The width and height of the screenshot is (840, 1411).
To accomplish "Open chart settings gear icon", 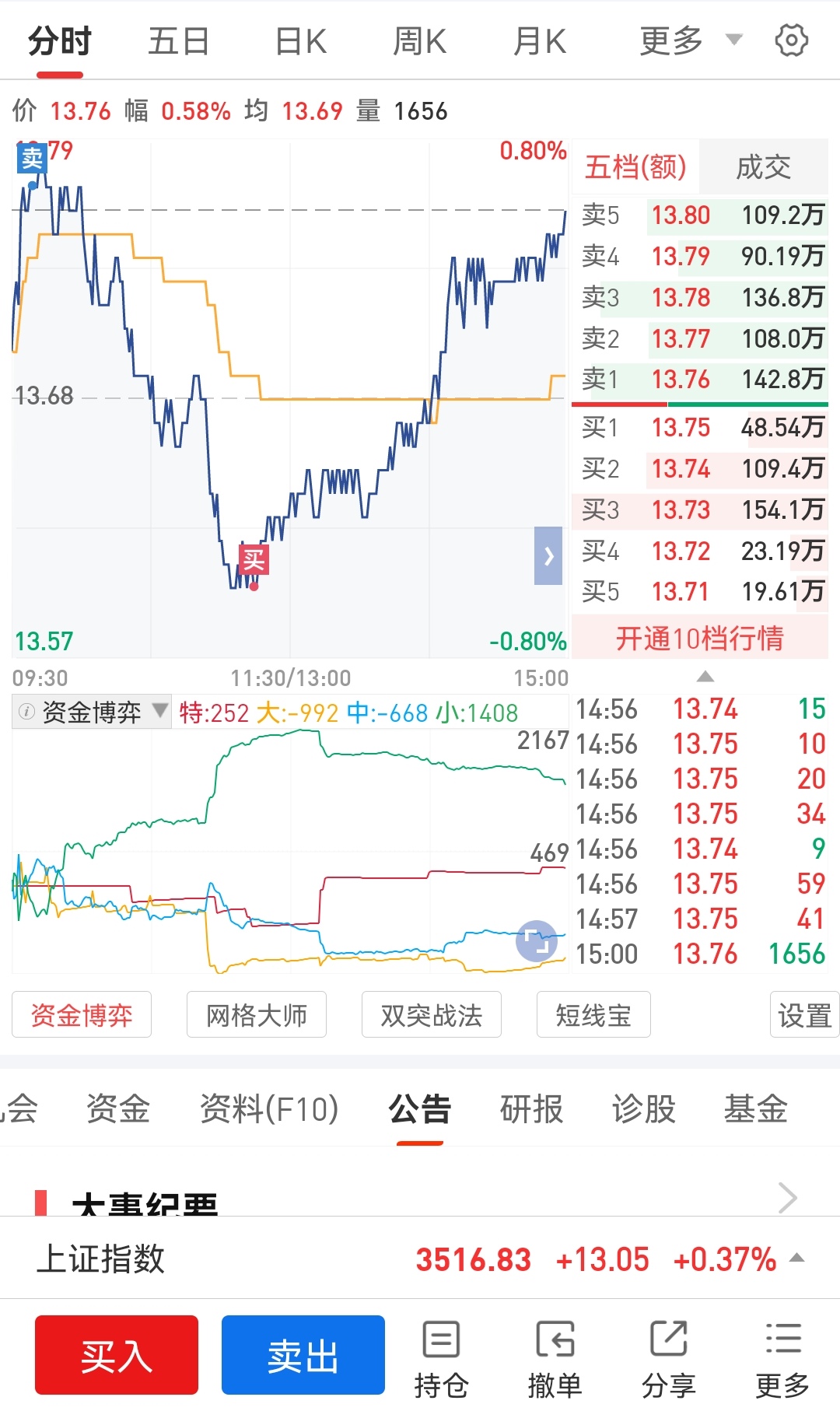I will tap(791, 40).
